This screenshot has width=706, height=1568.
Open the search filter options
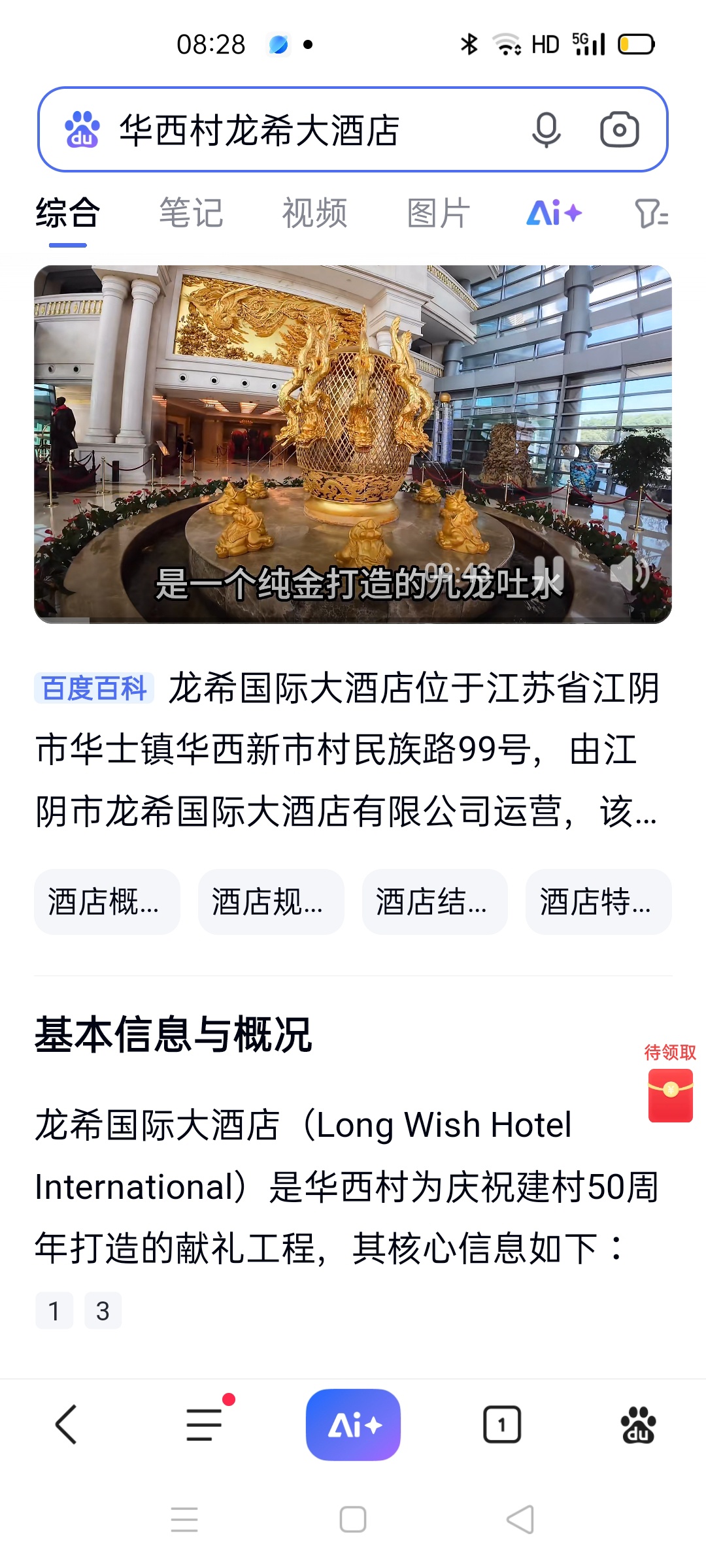pos(651,214)
